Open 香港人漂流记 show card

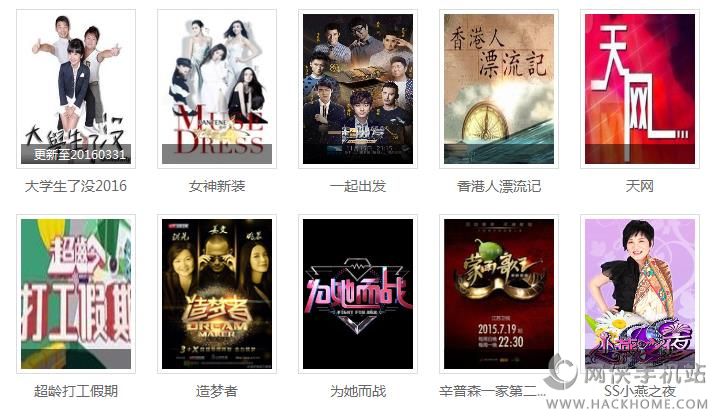click(499, 89)
